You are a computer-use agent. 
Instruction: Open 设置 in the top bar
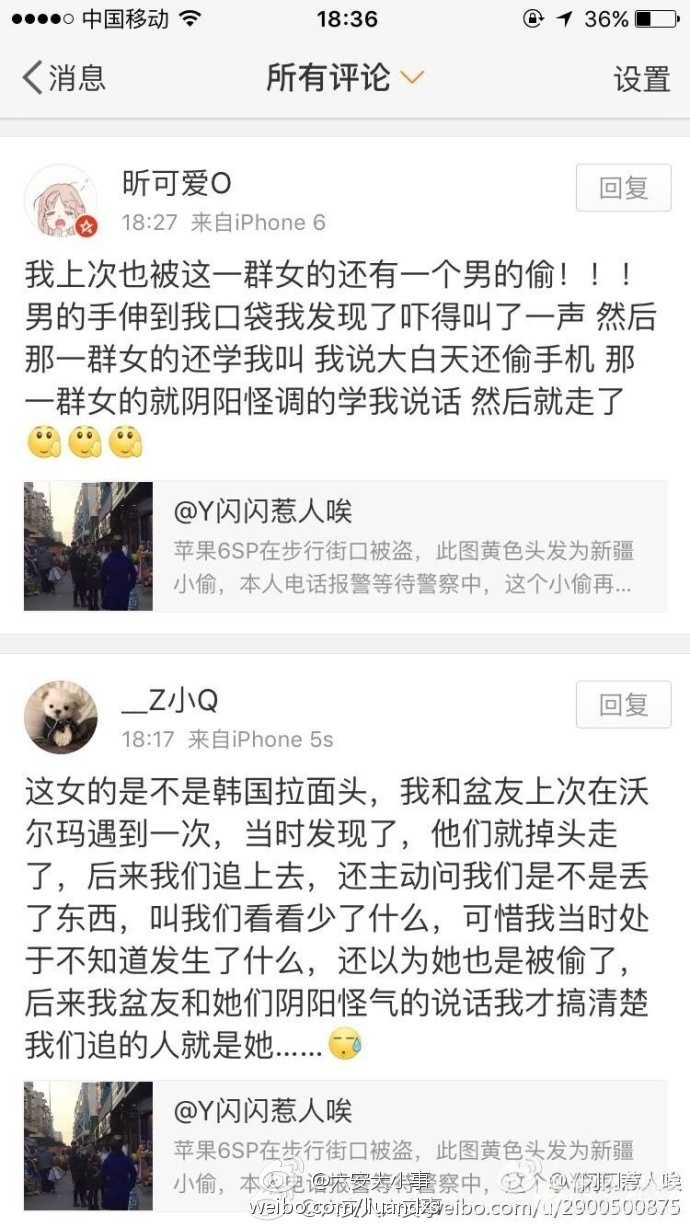pos(641,79)
